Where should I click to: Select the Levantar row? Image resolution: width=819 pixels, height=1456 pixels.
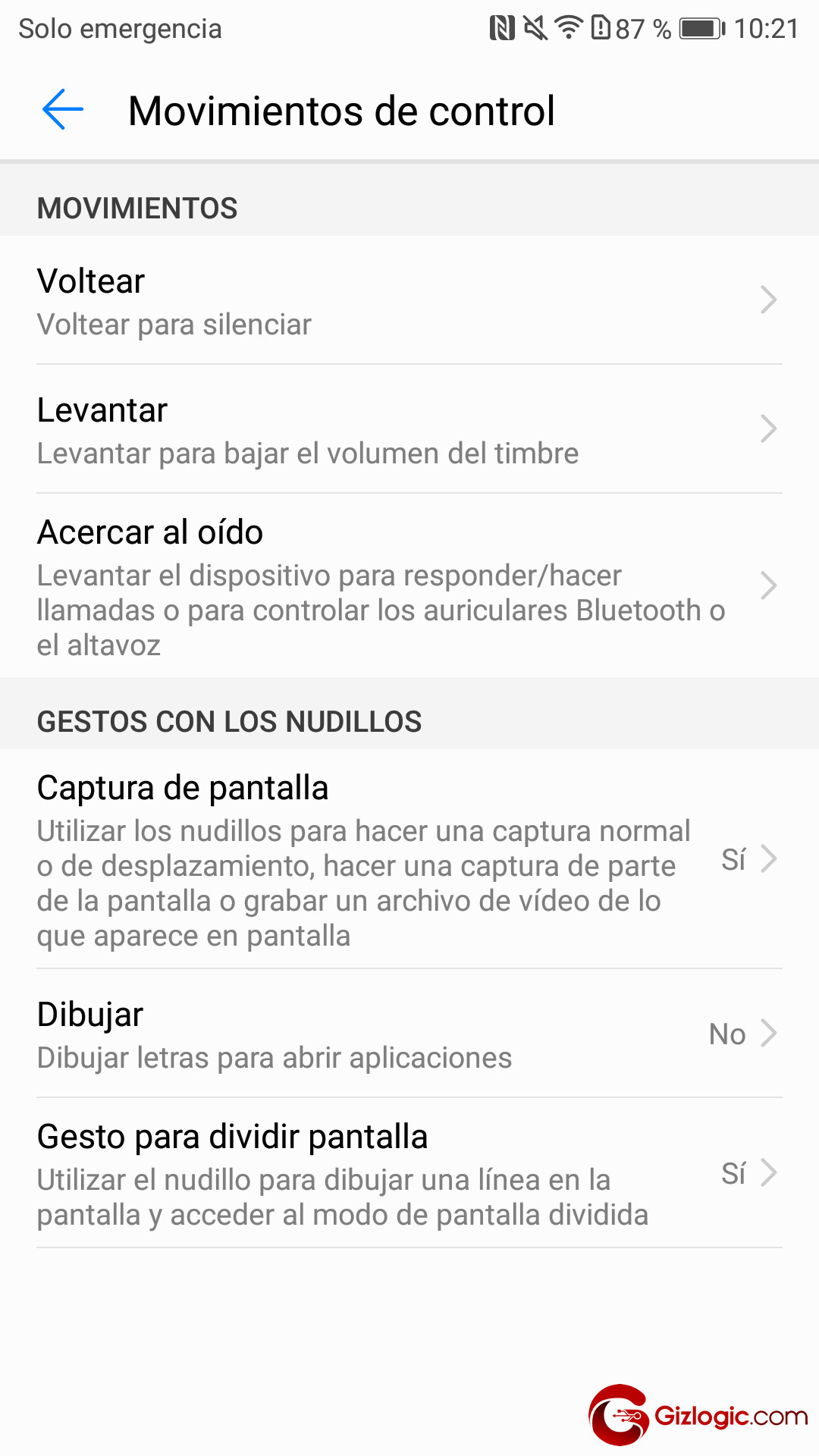click(409, 430)
